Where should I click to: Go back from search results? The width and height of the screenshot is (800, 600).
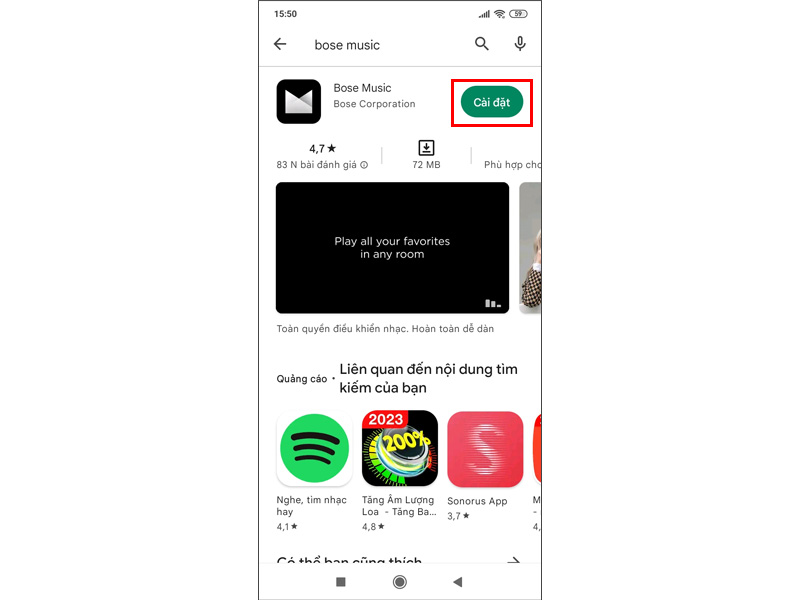pos(280,44)
